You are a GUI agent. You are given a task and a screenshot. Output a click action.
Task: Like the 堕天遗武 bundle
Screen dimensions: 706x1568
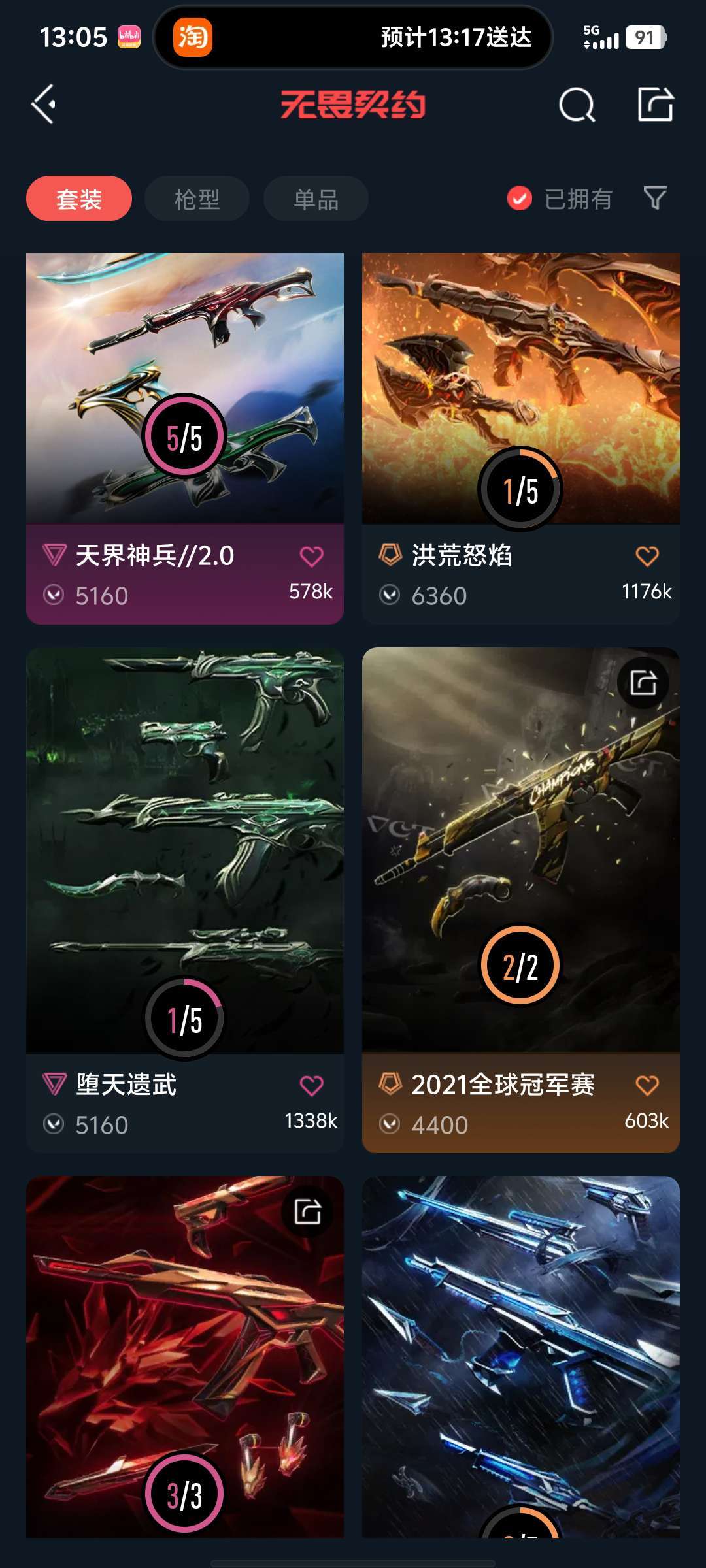pyautogui.click(x=312, y=1085)
